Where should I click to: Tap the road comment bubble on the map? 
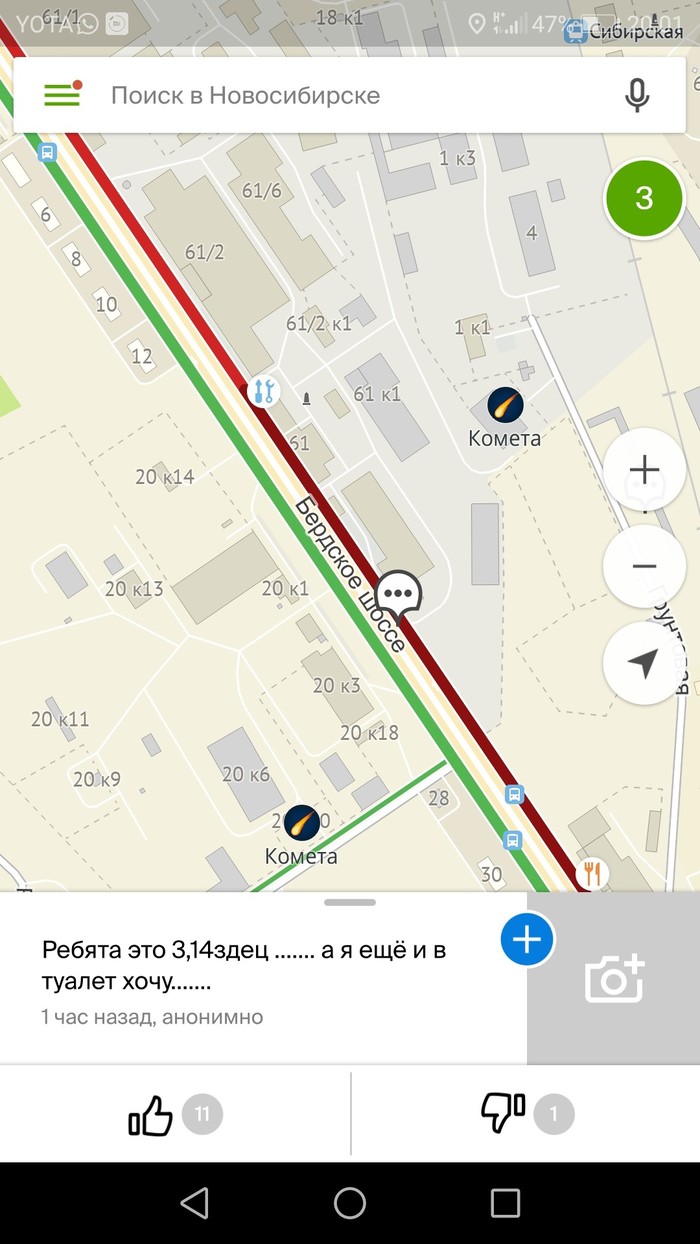click(399, 593)
